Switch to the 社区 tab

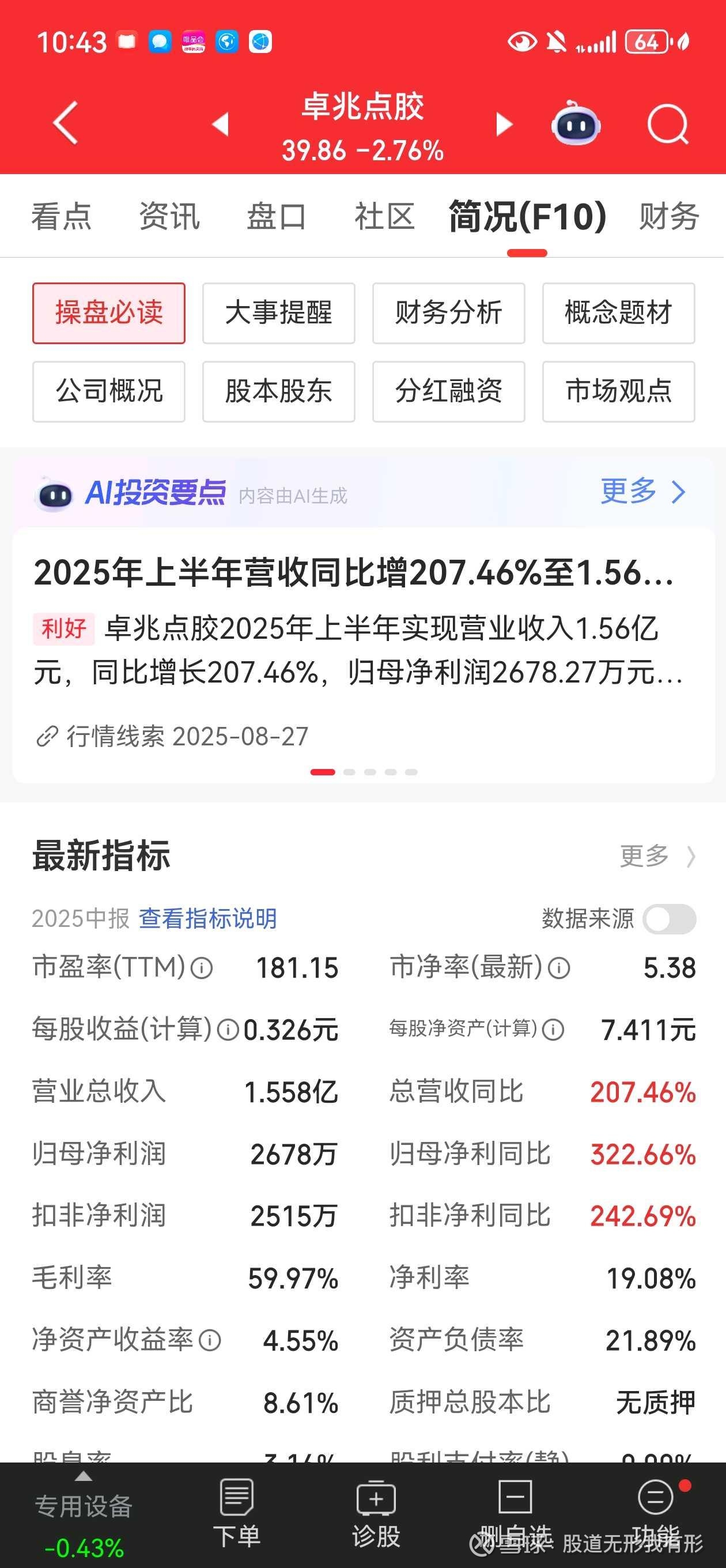coord(384,217)
